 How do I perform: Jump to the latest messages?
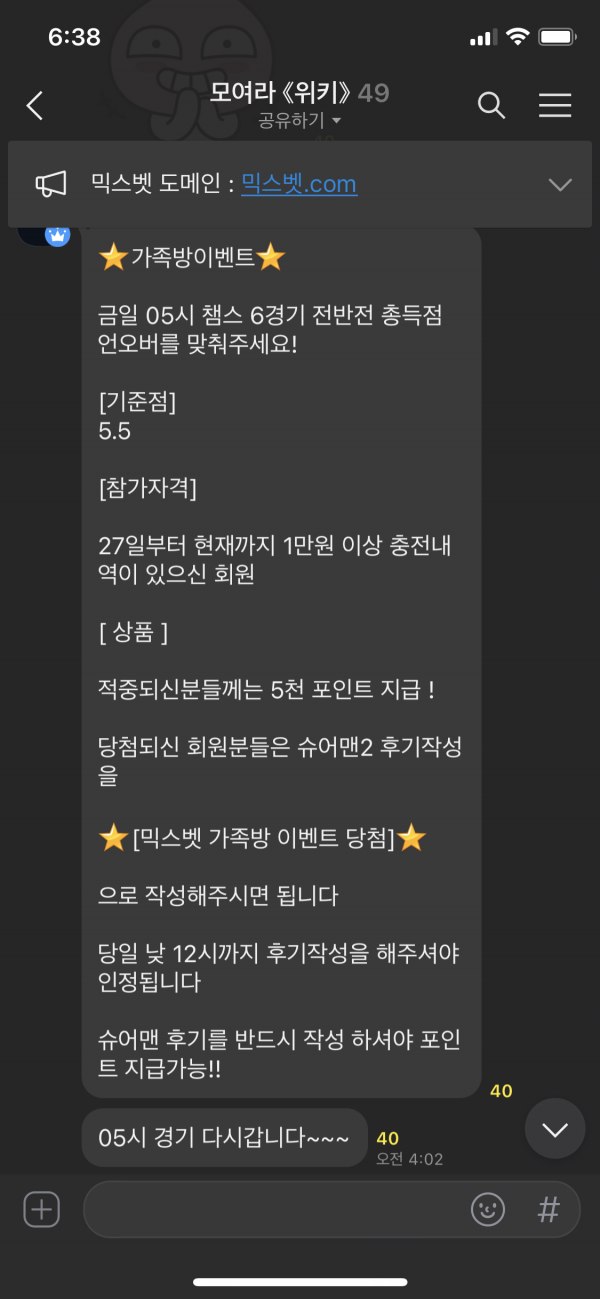pyautogui.click(x=554, y=1129)
